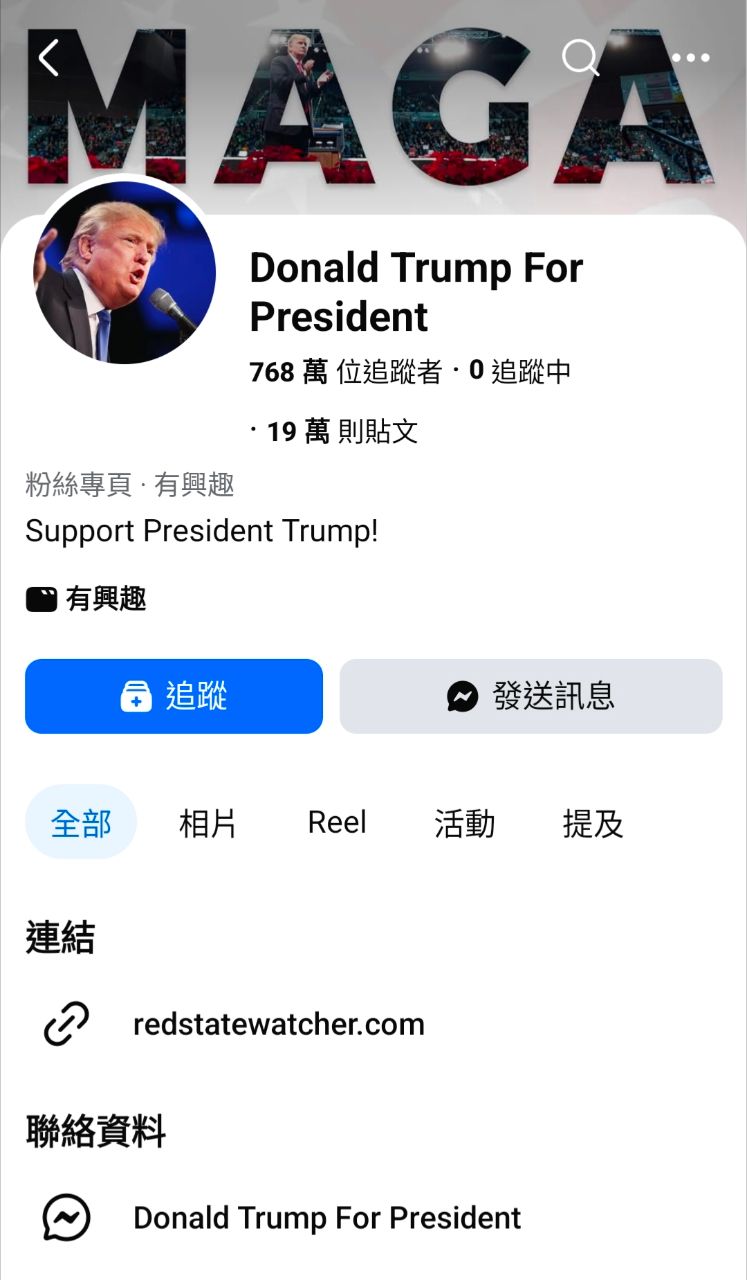Go back using the top-left arrow
This screenshot has width=747, height=1280.
tap(49, 58)
